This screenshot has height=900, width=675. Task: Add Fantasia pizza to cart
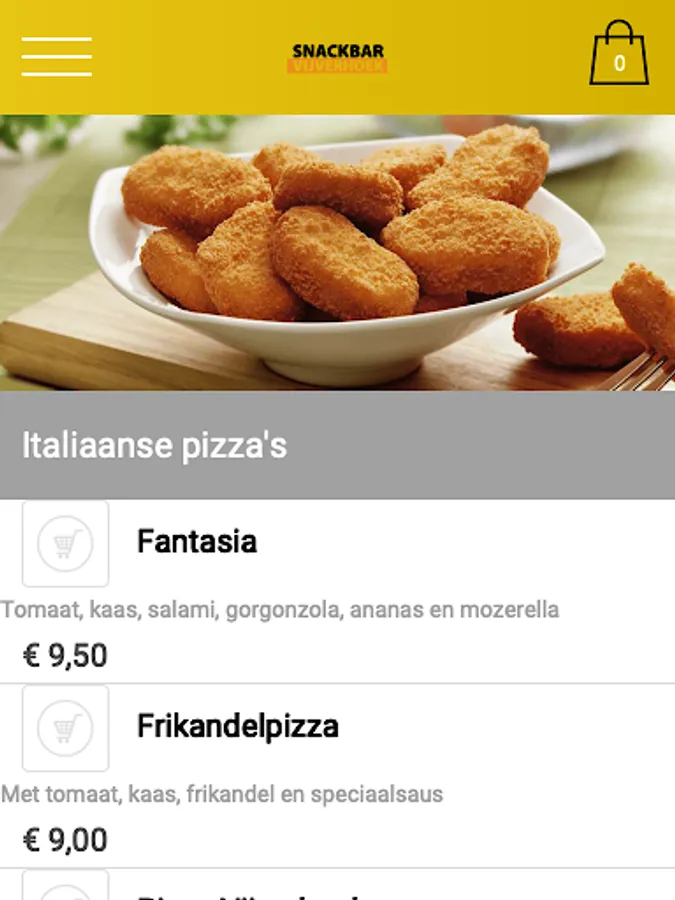(x=65, y=544)
